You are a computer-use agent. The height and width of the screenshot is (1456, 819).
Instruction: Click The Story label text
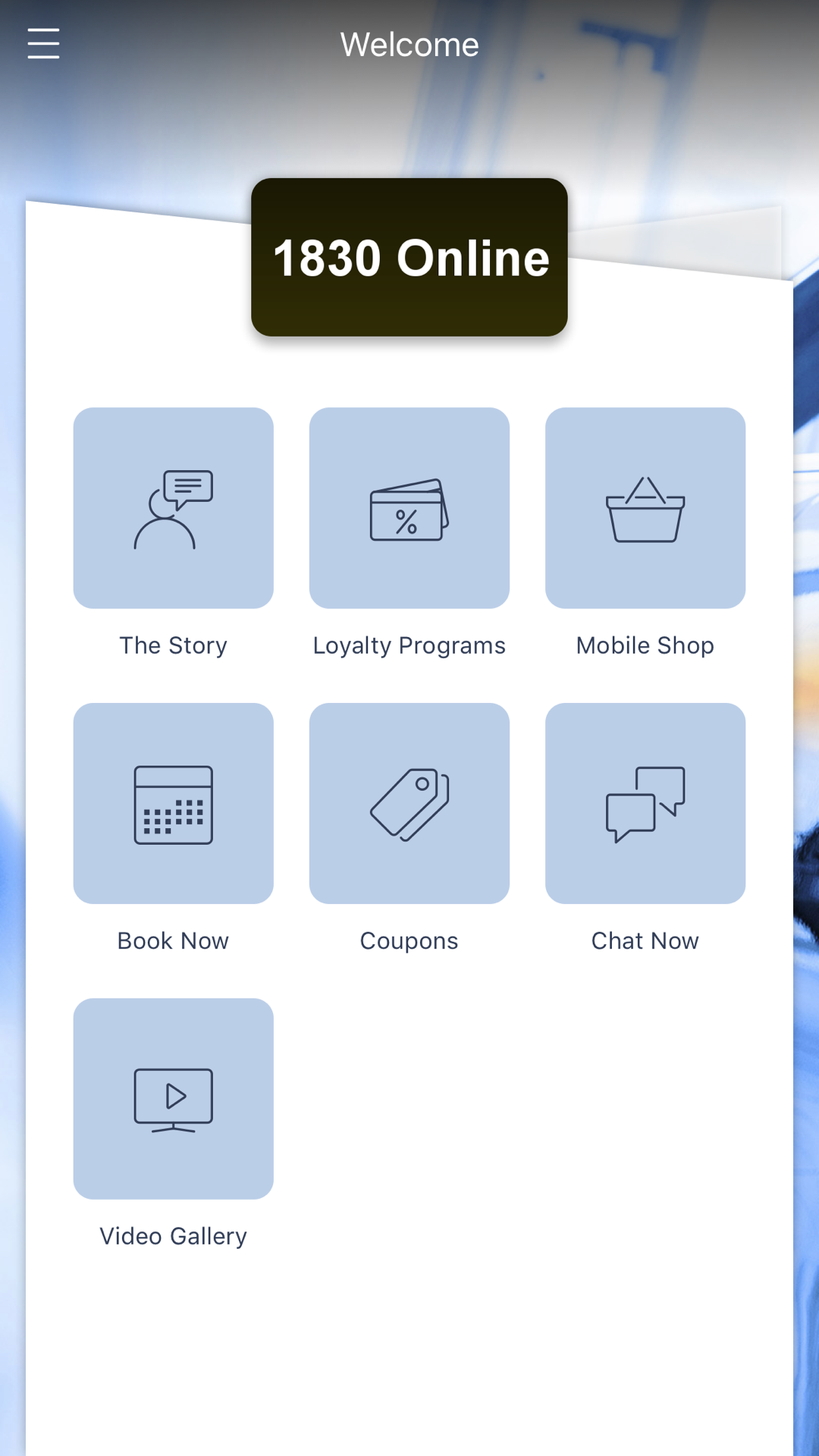[173, 645]
